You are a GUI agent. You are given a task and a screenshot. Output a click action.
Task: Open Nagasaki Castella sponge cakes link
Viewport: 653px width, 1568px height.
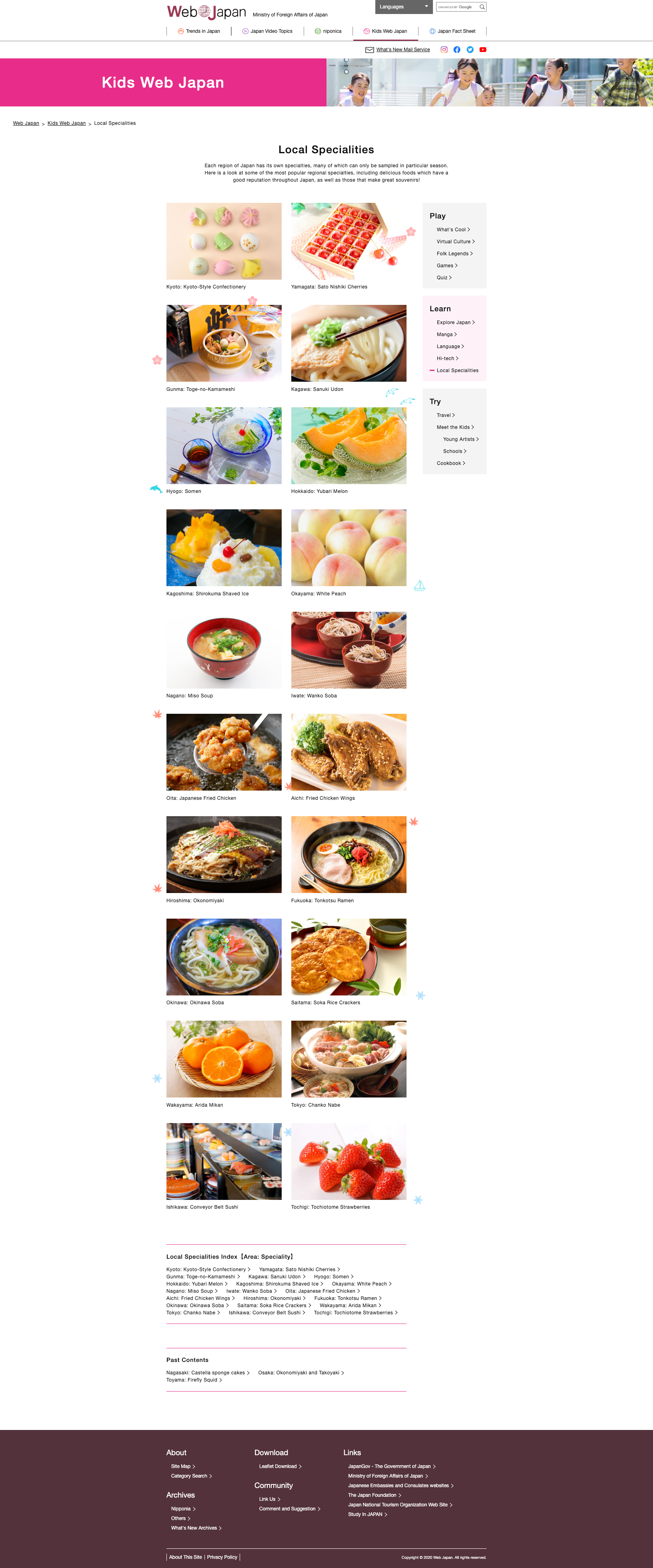click(208, 1373)
